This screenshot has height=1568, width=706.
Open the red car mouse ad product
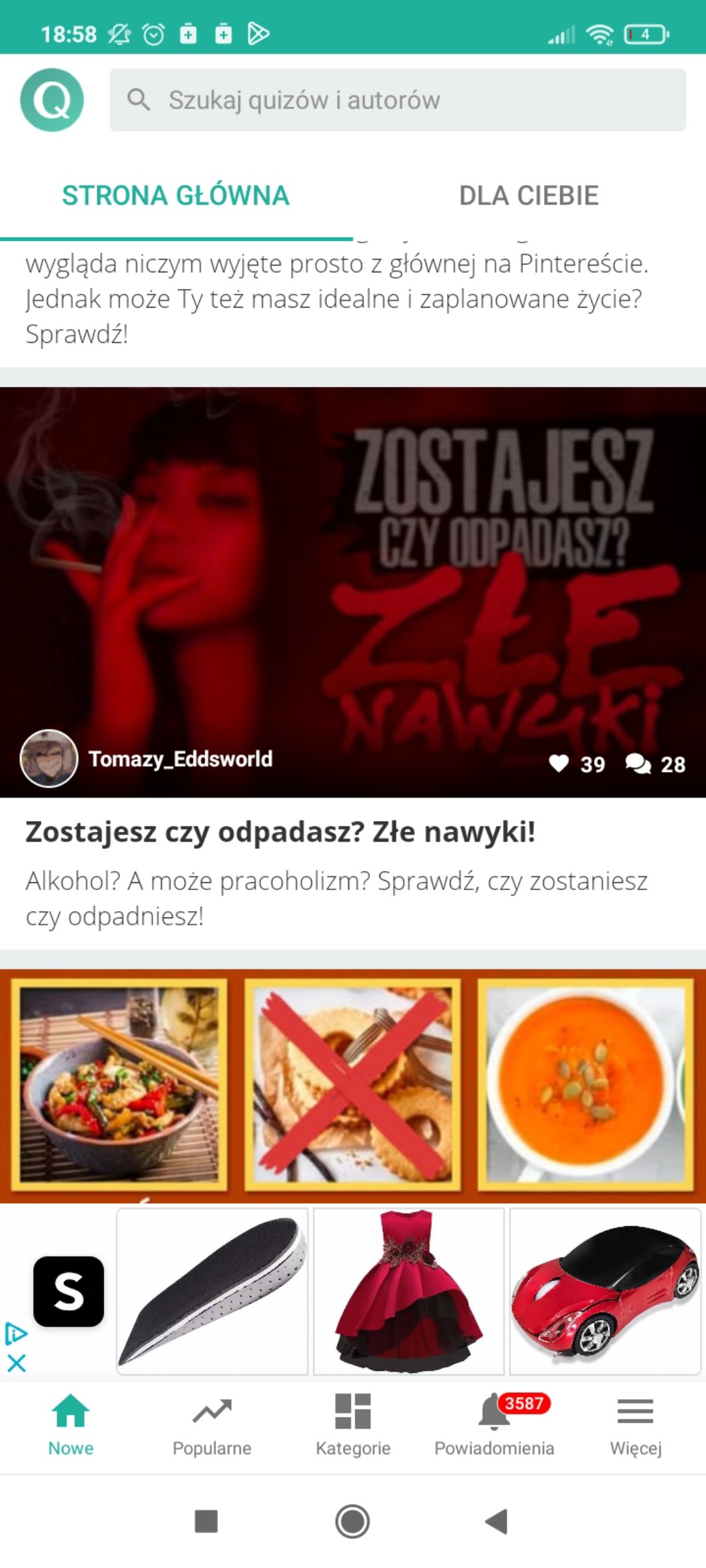[605, 1290]
